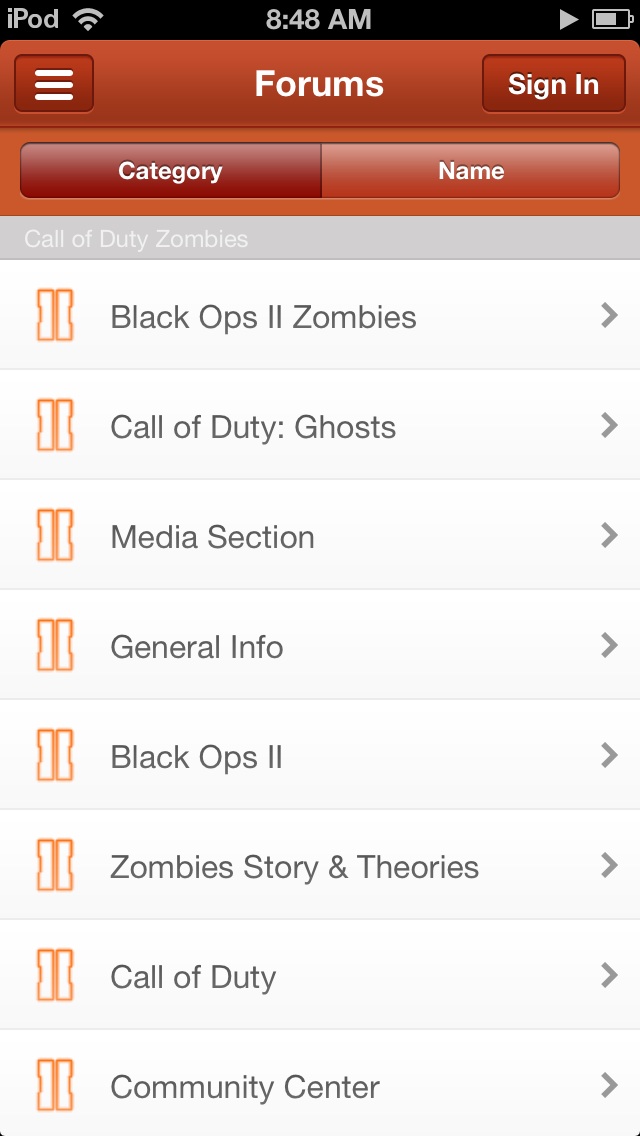Switch to the Category sorting tab
This screenshot has width=640, height=1136.
click(170, 170)
